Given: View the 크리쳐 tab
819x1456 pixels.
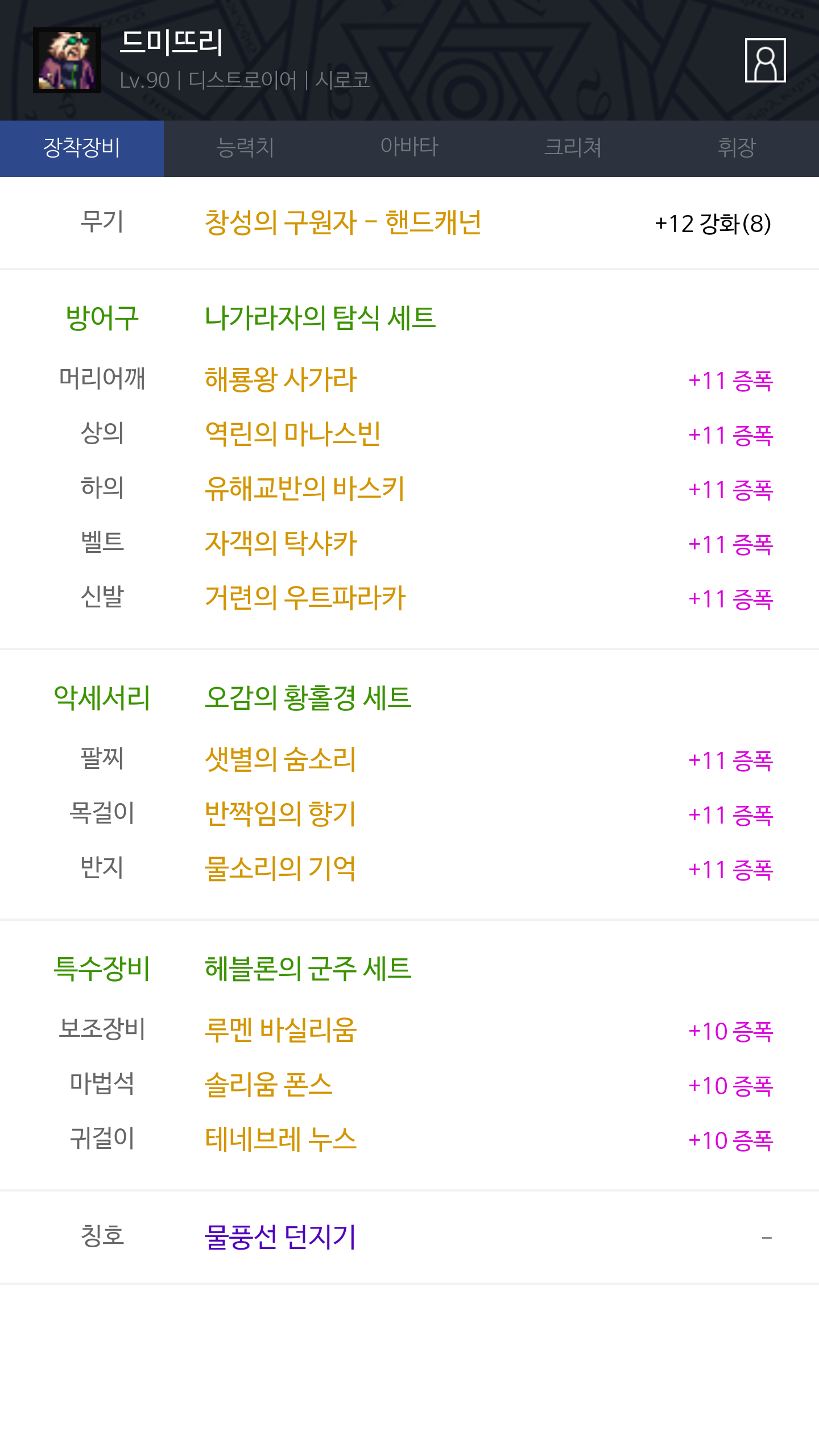Looking at the screenshot, I should coord(573,148).
